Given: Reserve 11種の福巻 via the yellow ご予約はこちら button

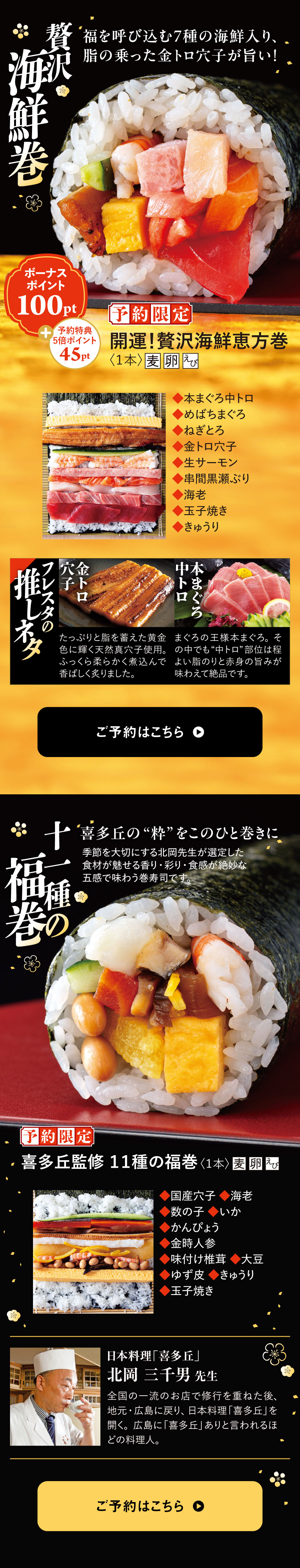Looking at the screenshot, I should click(x=150, y=1505).
